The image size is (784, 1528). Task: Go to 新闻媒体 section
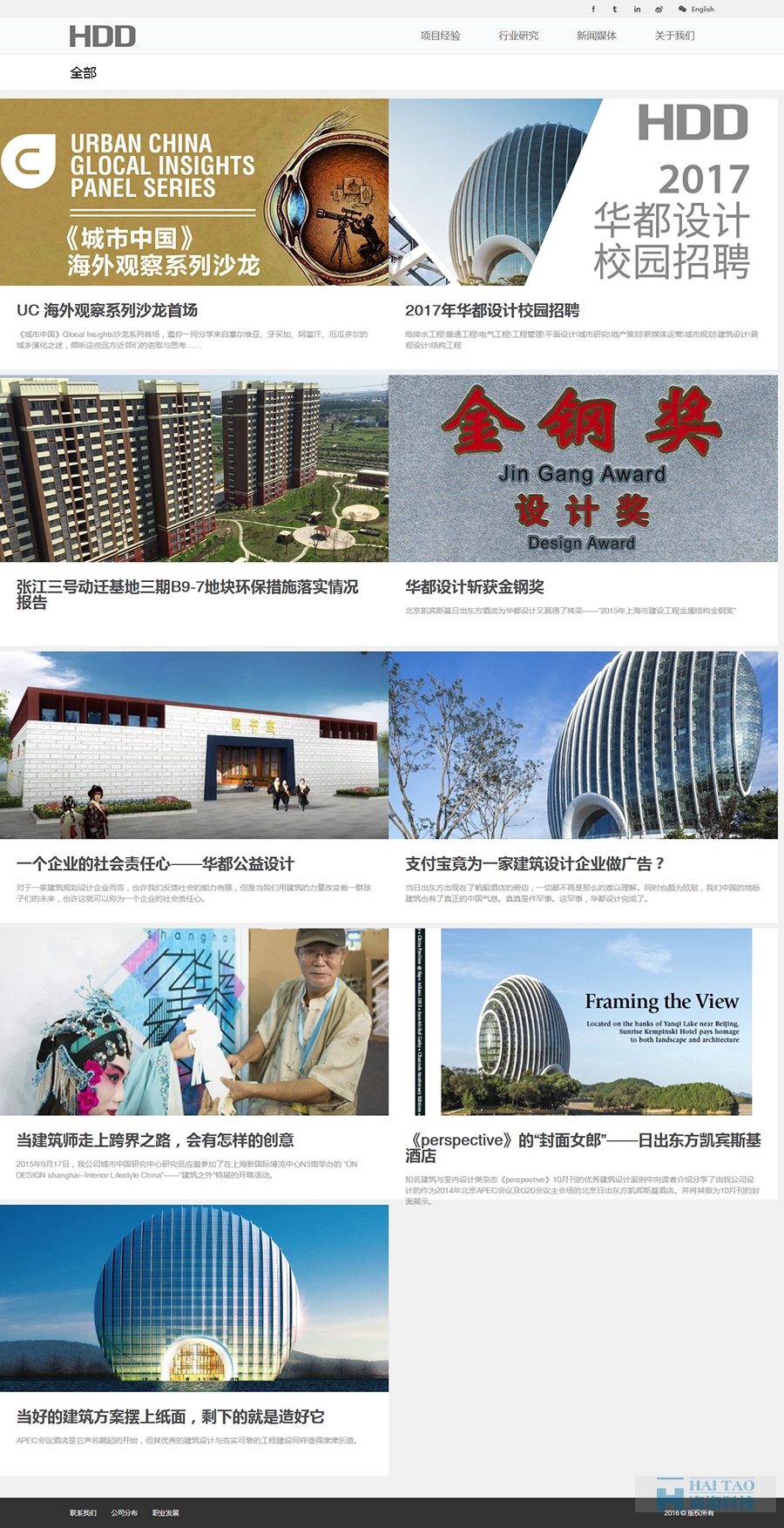pos(597,36)
